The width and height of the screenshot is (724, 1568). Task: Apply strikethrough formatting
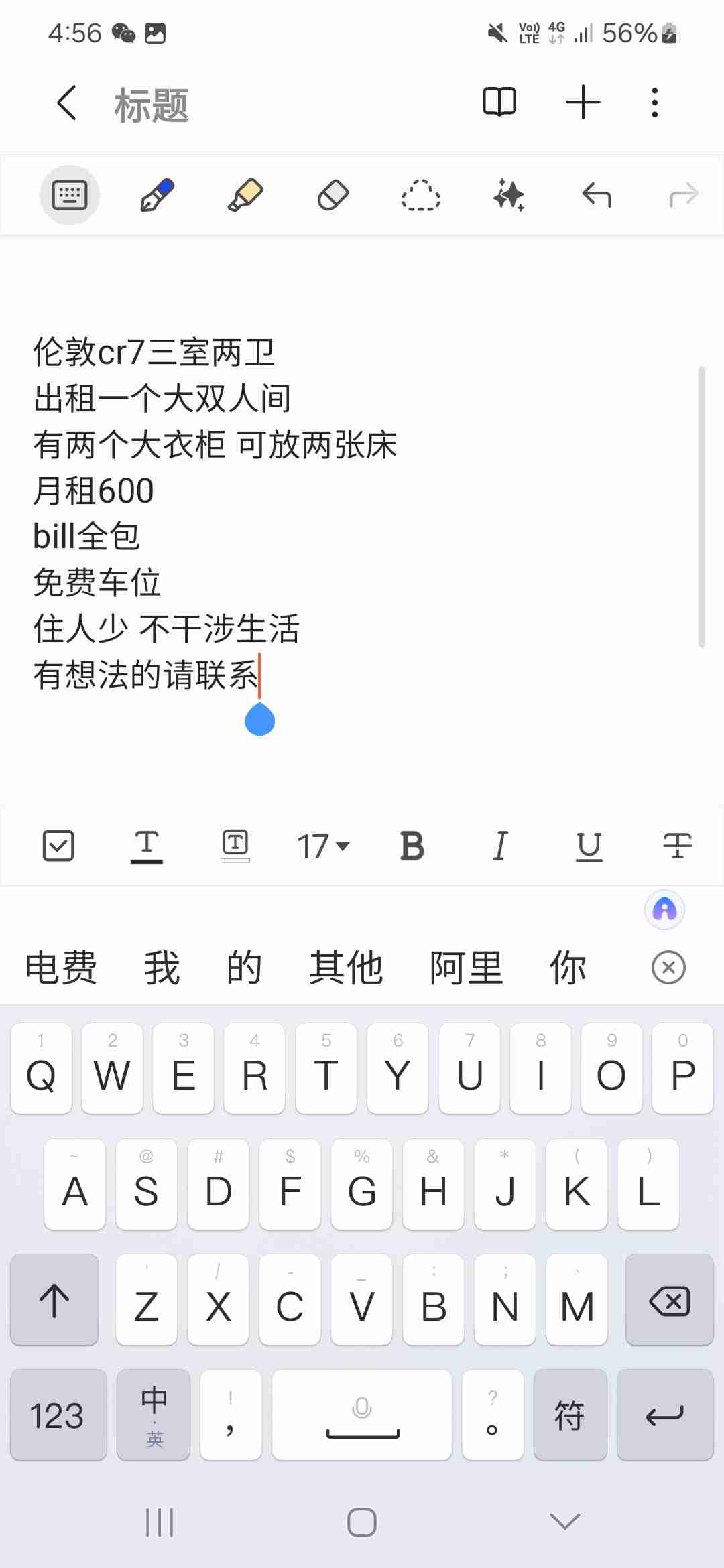677,846
